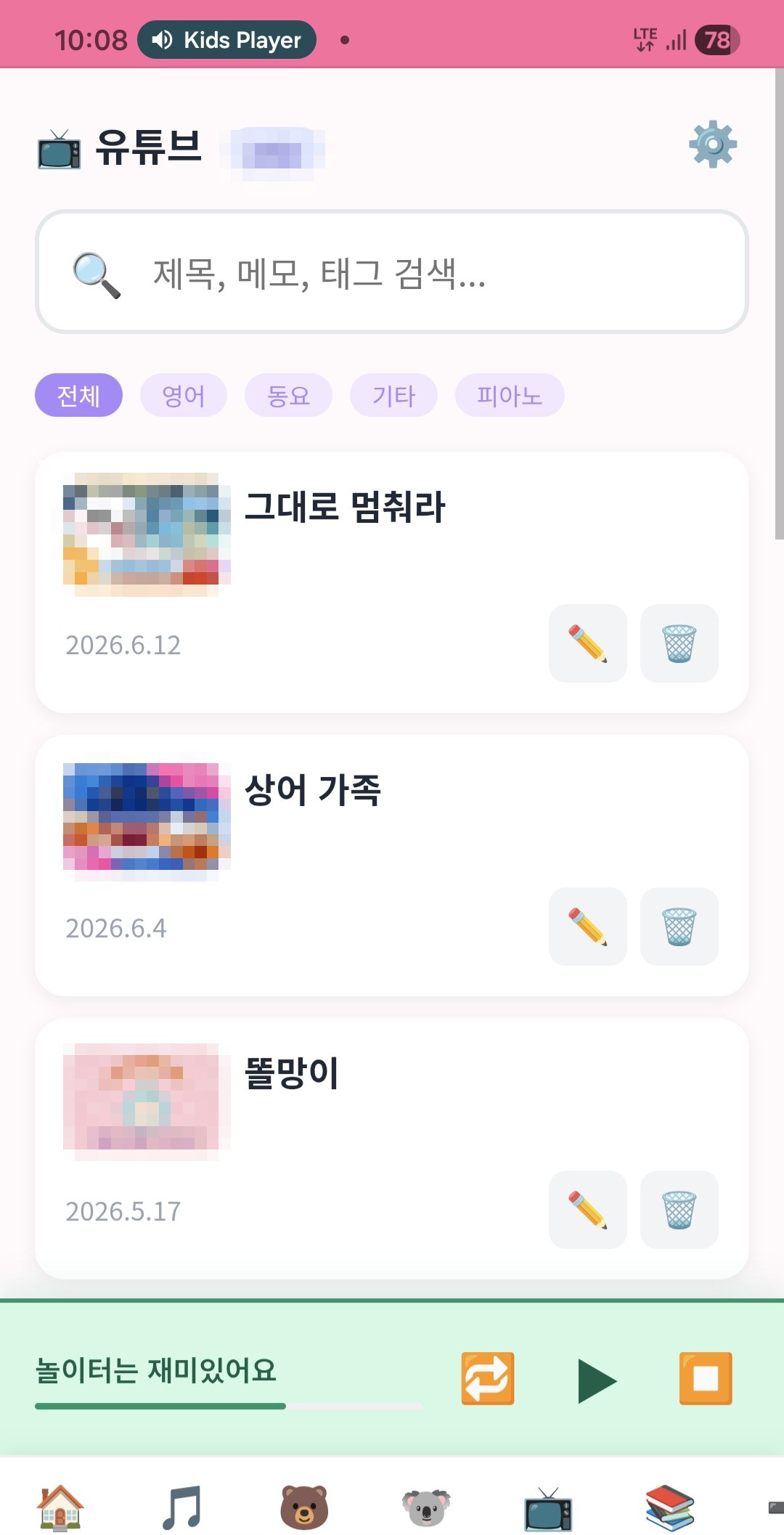Screen dimensions: 784x1535
Task: Edit 그대로 멈춰라 with the pencil icon
Action: [587, 643]
